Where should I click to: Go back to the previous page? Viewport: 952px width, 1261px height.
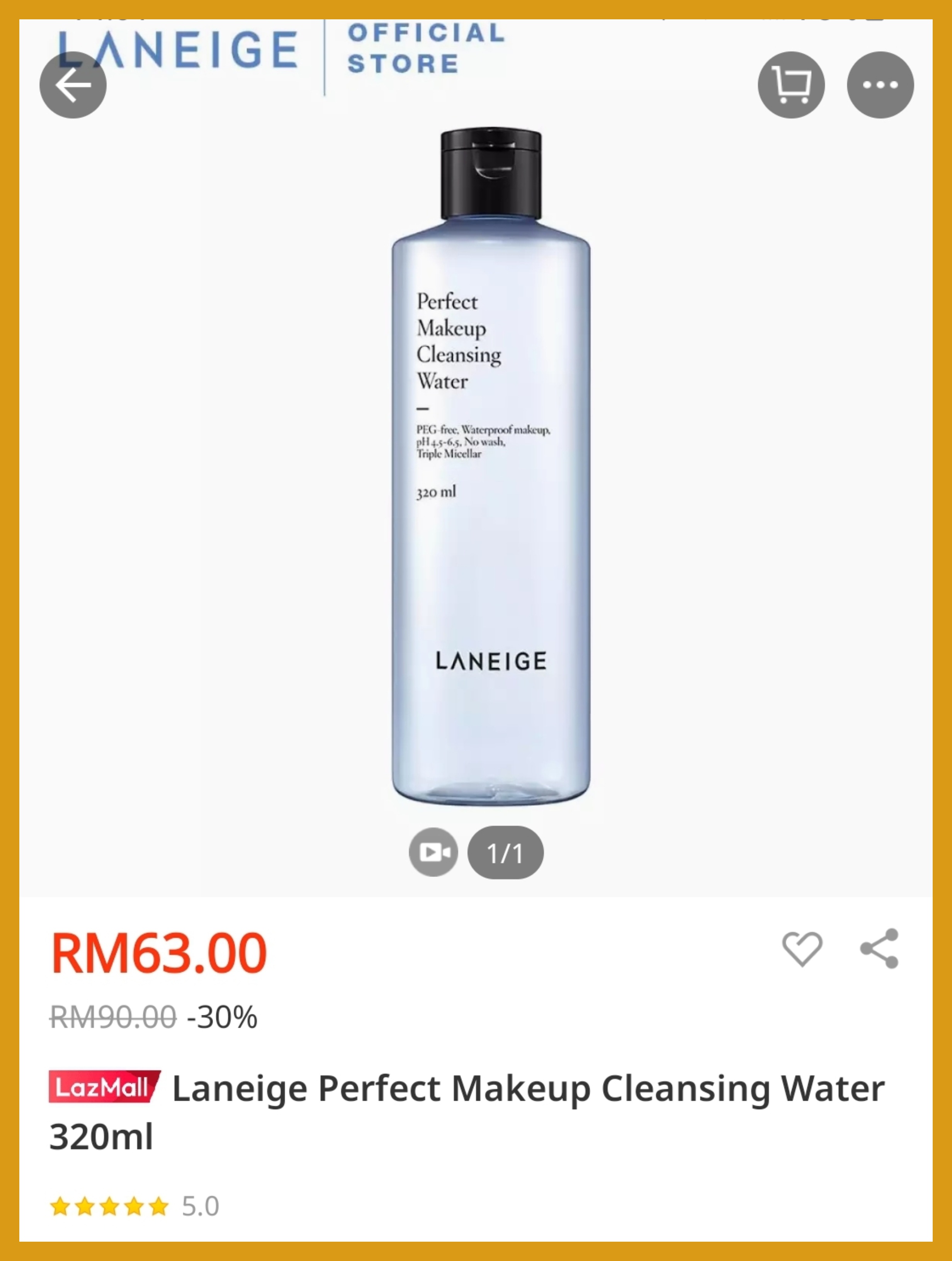click(72, 85)
